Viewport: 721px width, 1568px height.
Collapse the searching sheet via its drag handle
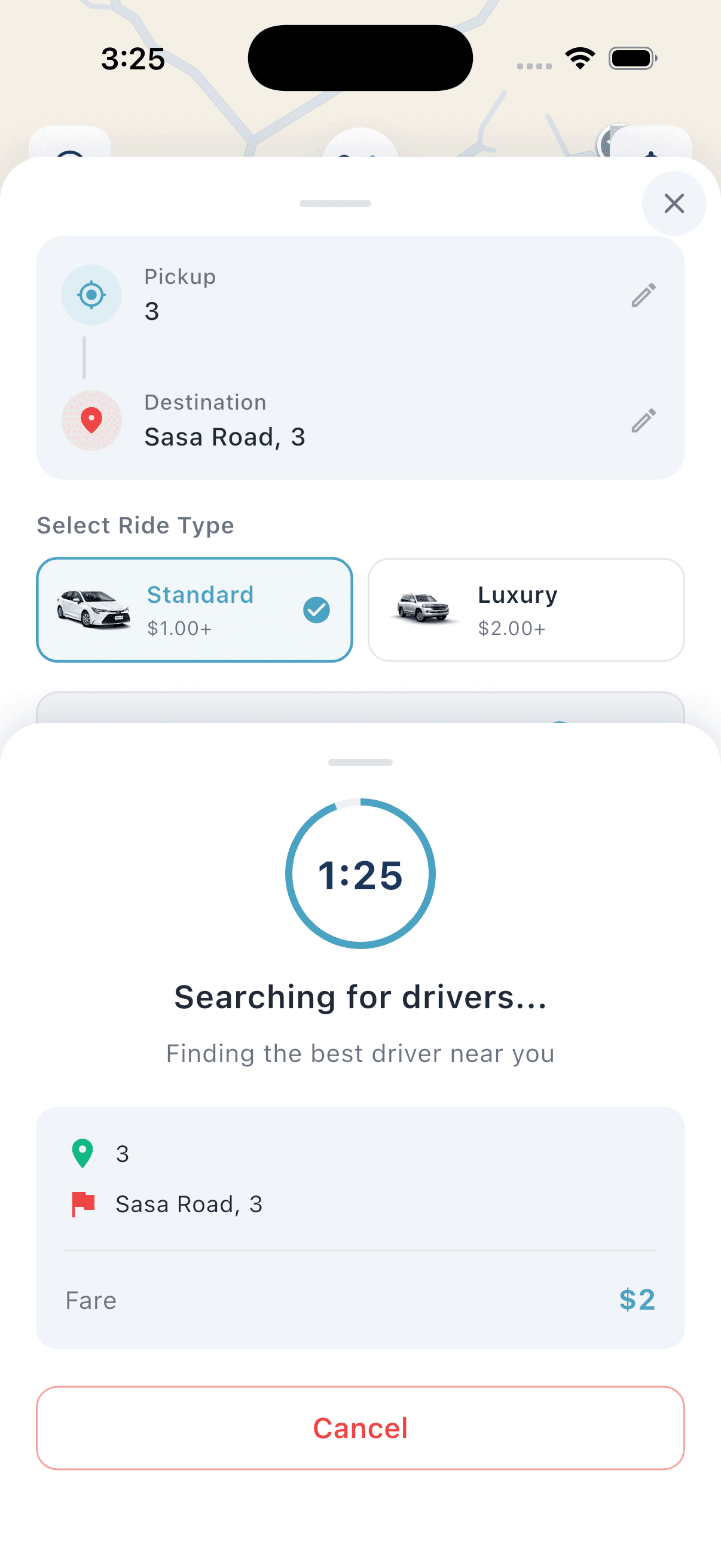(360, 761)
